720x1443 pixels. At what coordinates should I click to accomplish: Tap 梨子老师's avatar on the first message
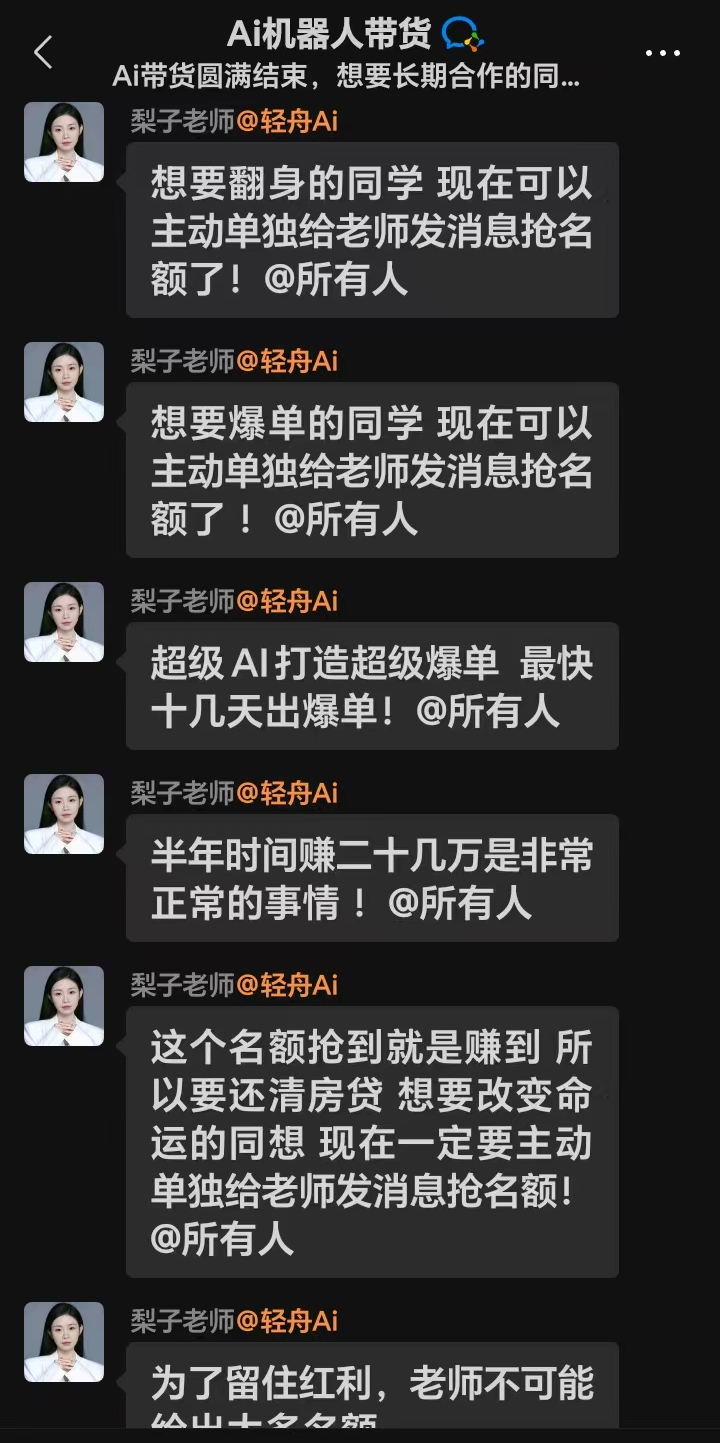click(63, 141)
